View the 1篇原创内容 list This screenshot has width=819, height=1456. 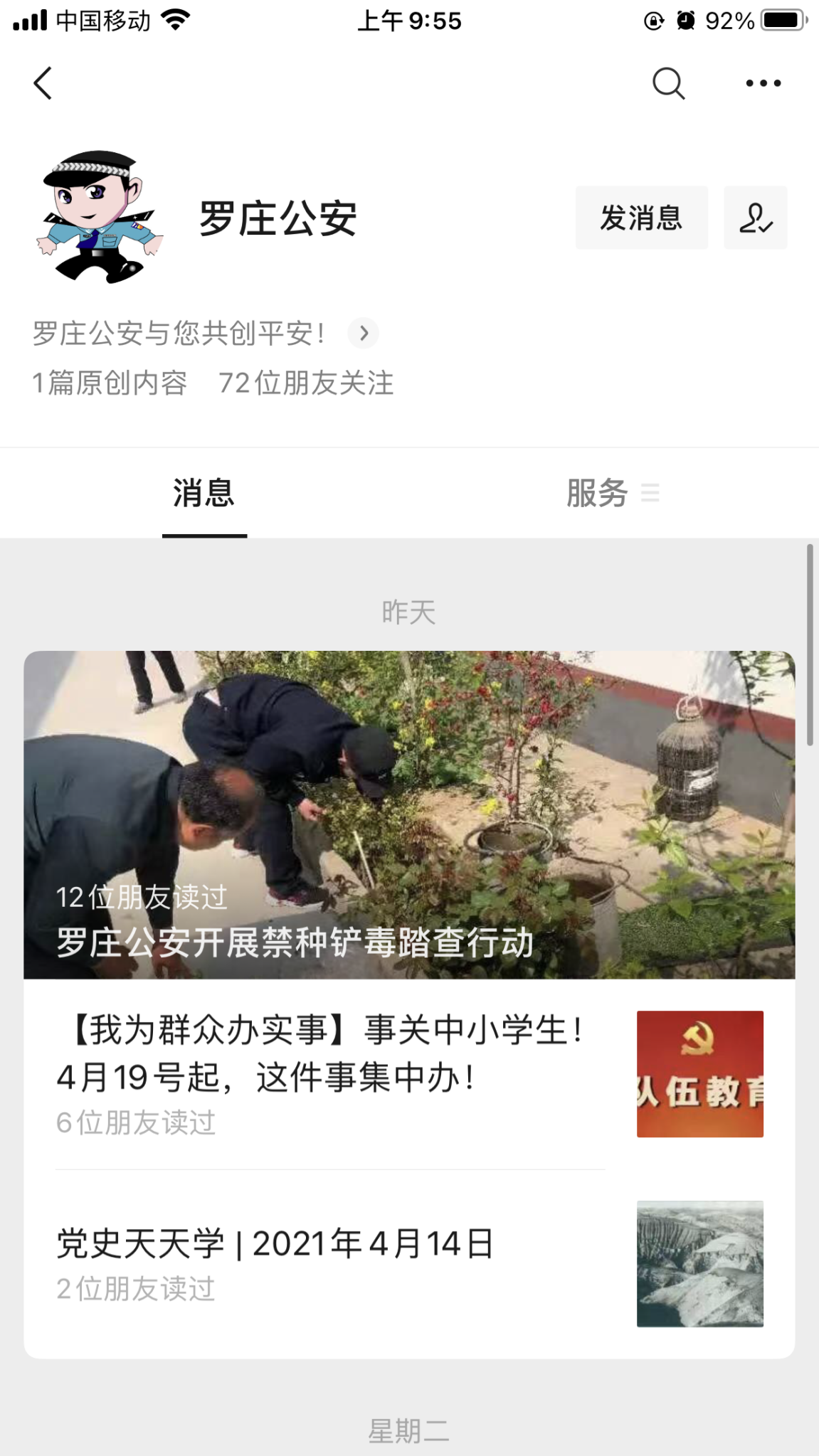point(110,383)
